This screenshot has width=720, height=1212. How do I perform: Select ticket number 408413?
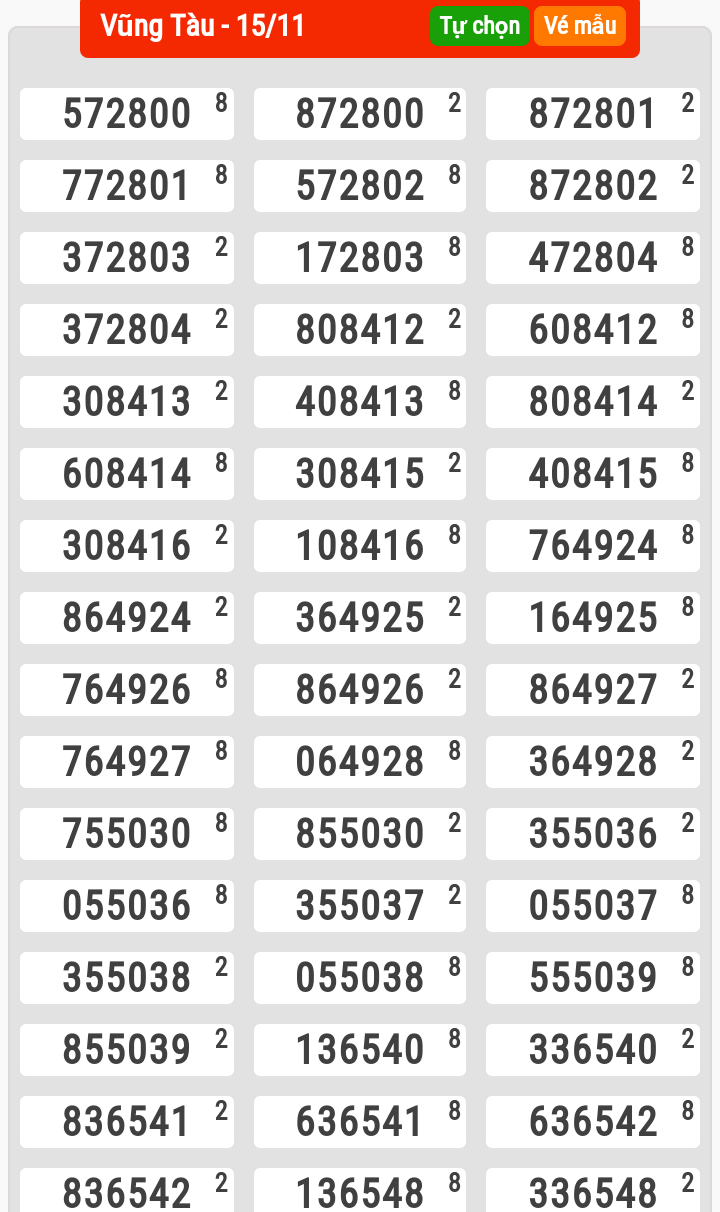tap(360, 402)
